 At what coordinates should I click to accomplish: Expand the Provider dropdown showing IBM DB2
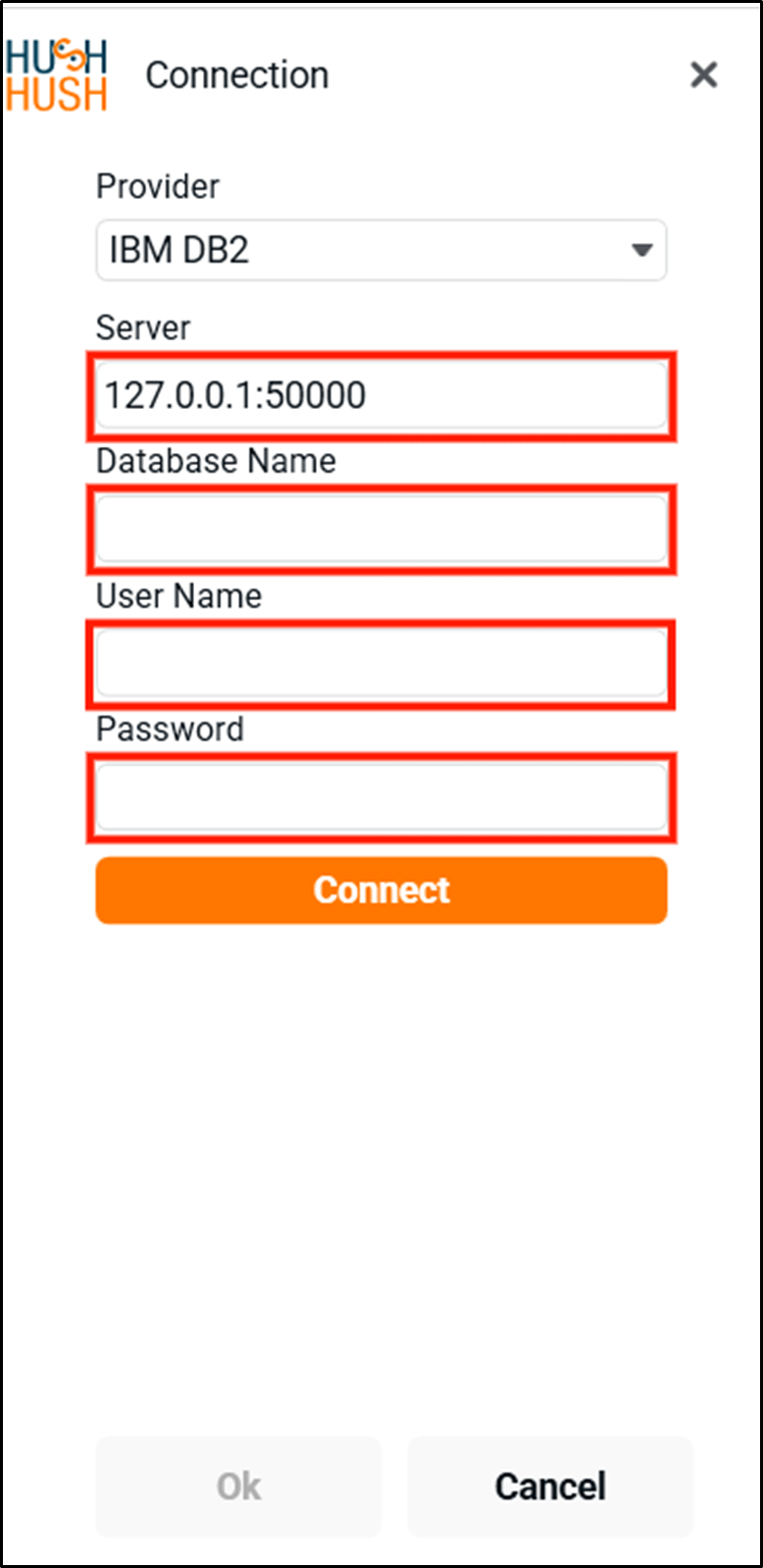pos(381,250)
